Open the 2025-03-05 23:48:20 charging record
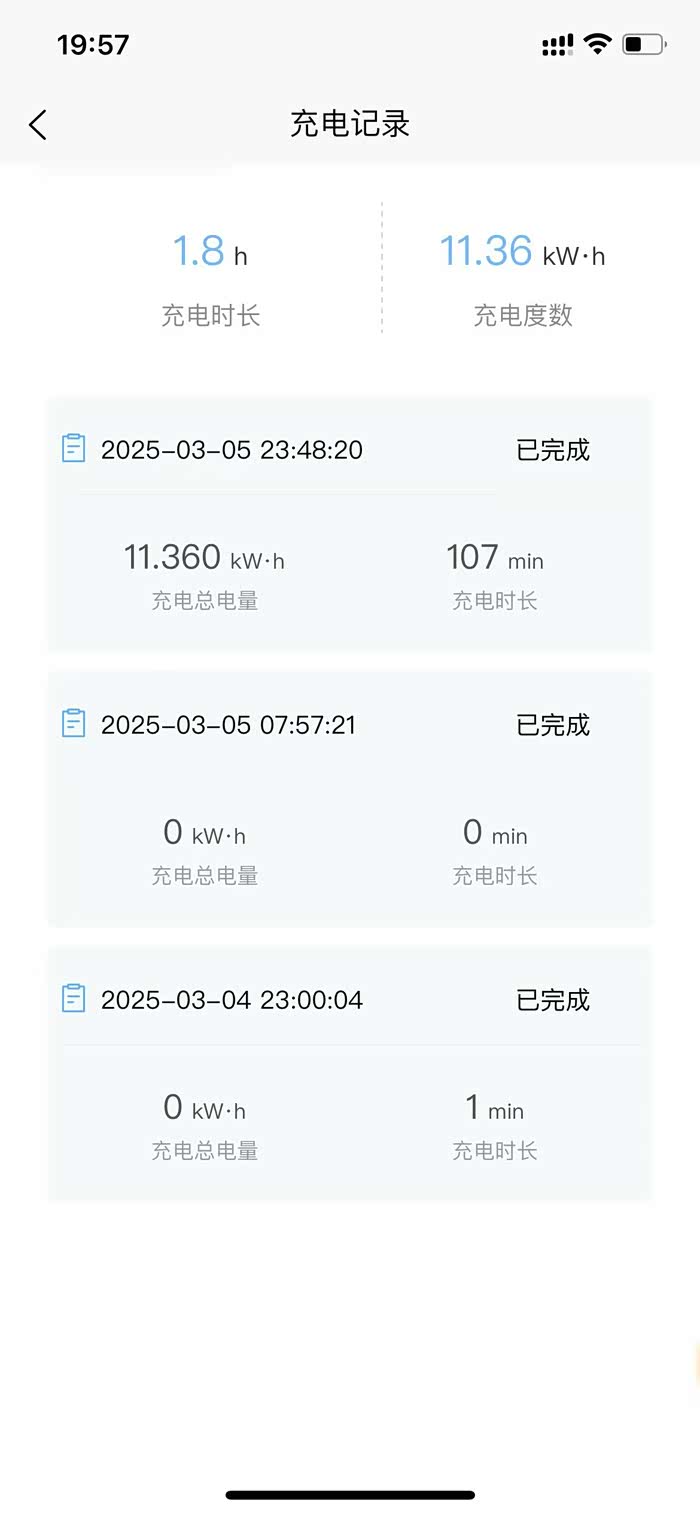The height and width of the screenshot is (1514, 700). [349, 524]
